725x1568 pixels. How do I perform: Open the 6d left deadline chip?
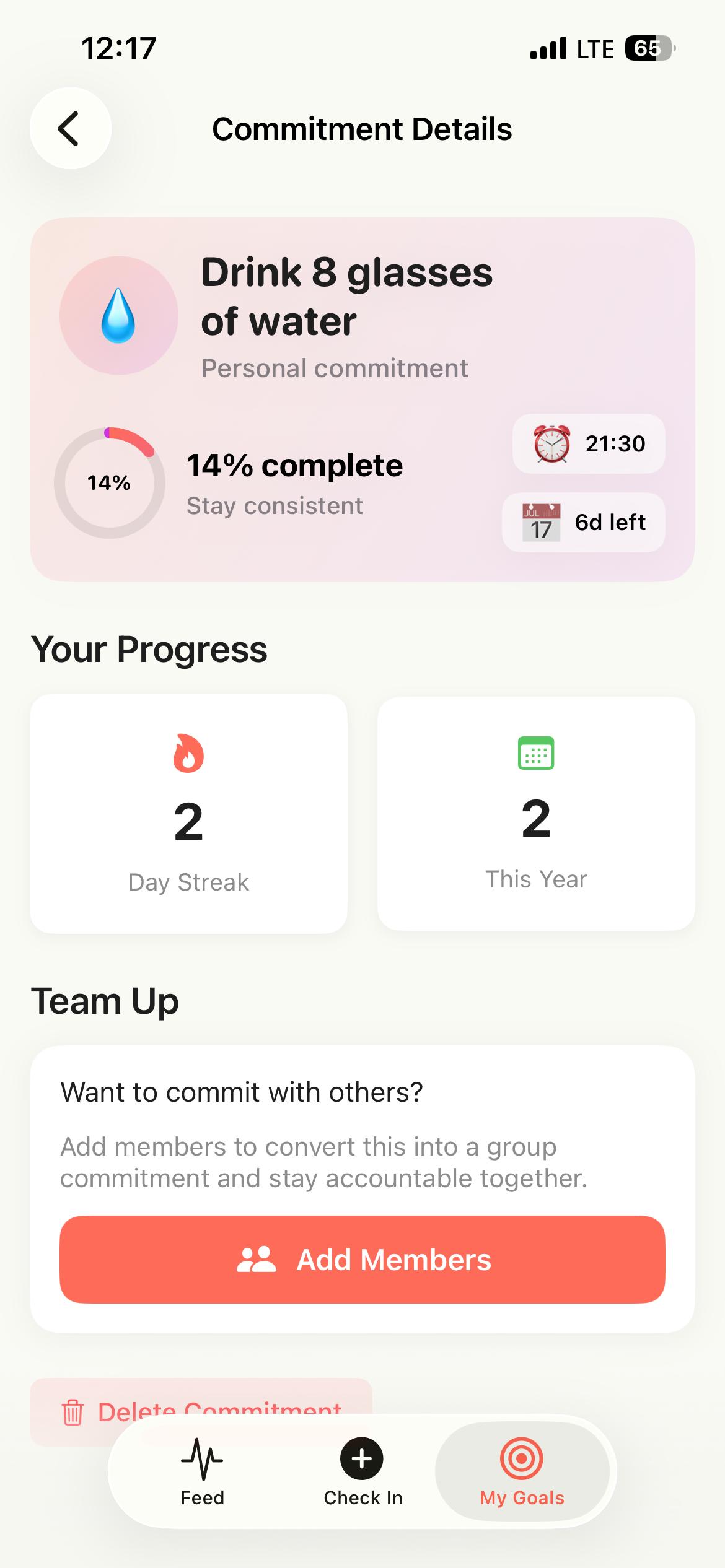tap(582, 522)
